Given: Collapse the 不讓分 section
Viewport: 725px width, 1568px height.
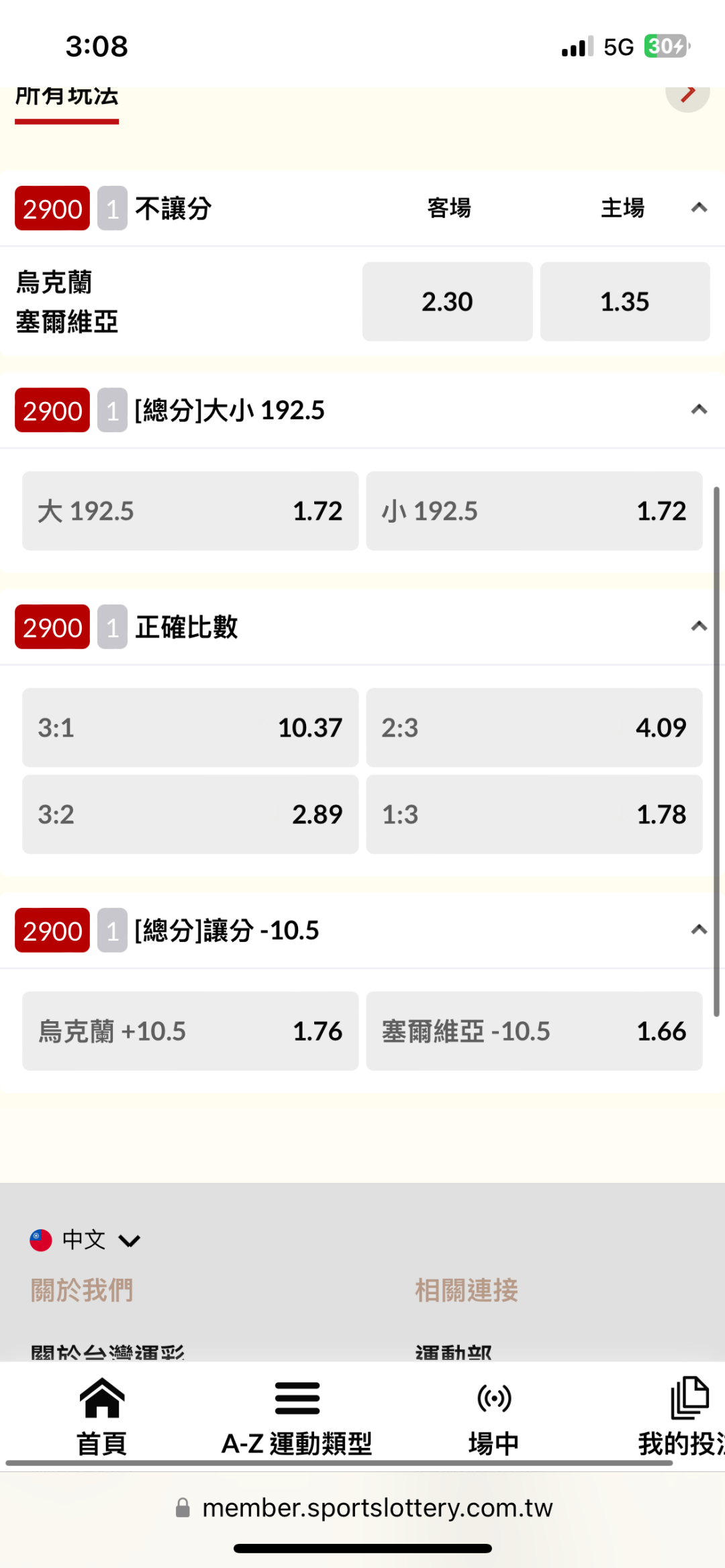Looking at the screenshot, I should [699, 207].
